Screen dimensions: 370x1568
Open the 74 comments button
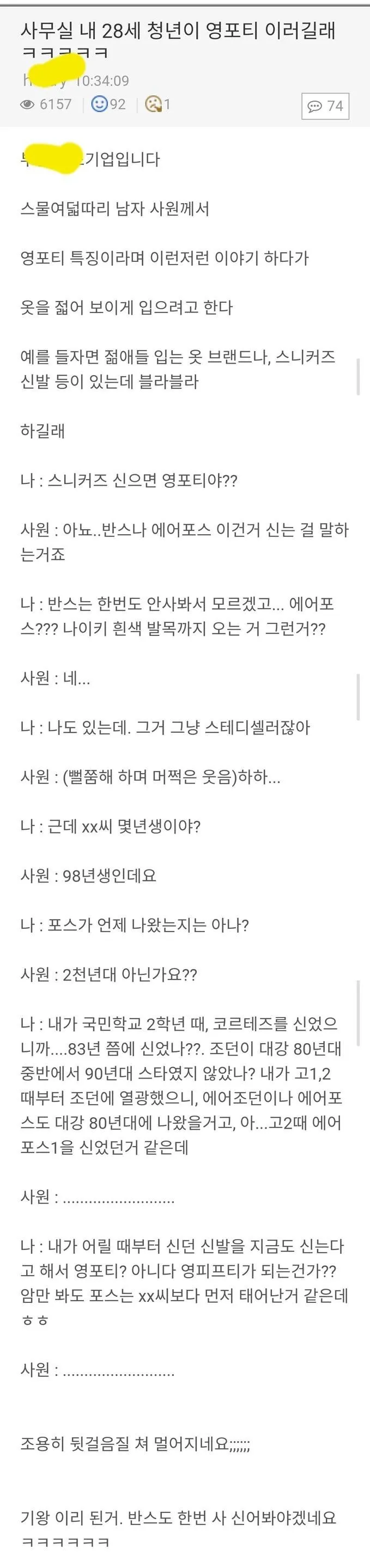point(325,106)
